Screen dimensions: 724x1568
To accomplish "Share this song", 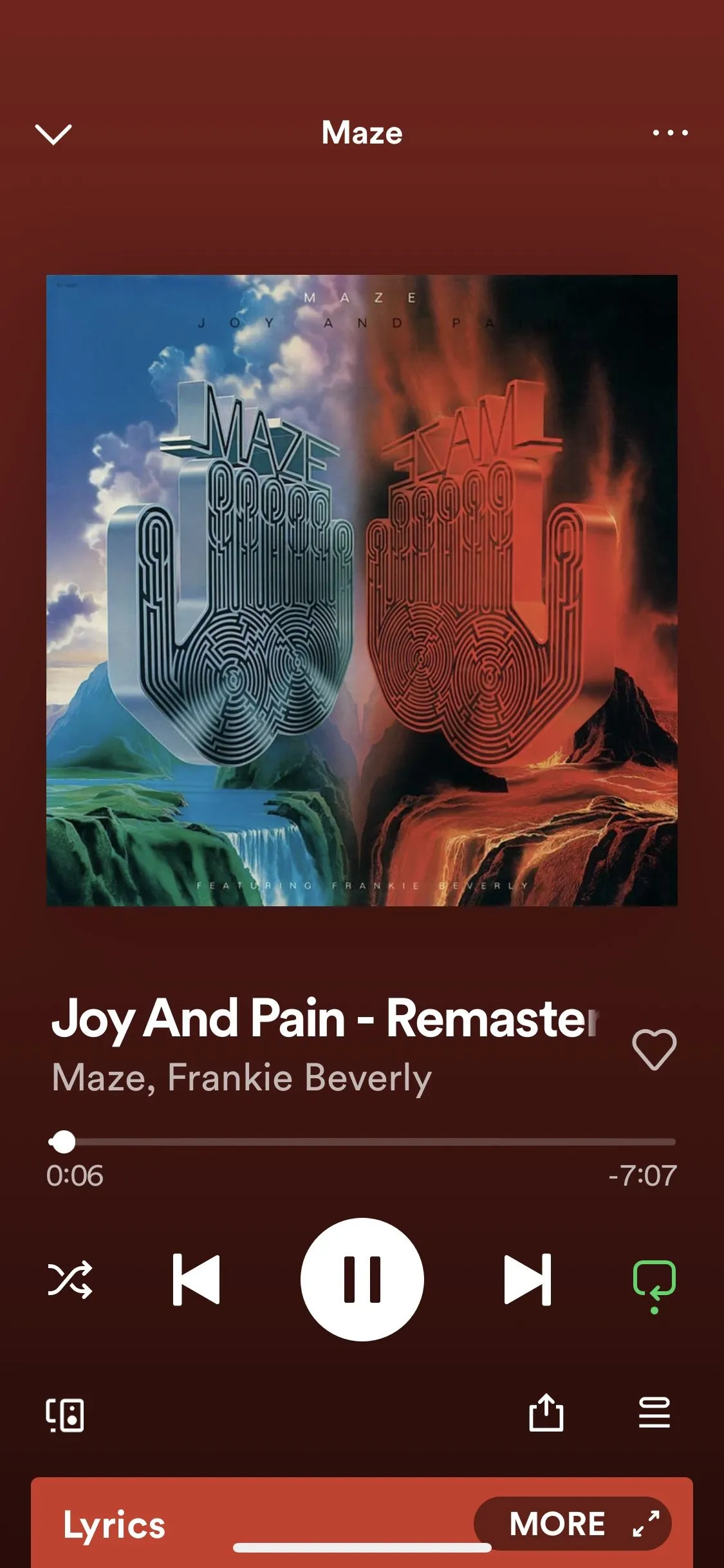I will coord(546,1413).
